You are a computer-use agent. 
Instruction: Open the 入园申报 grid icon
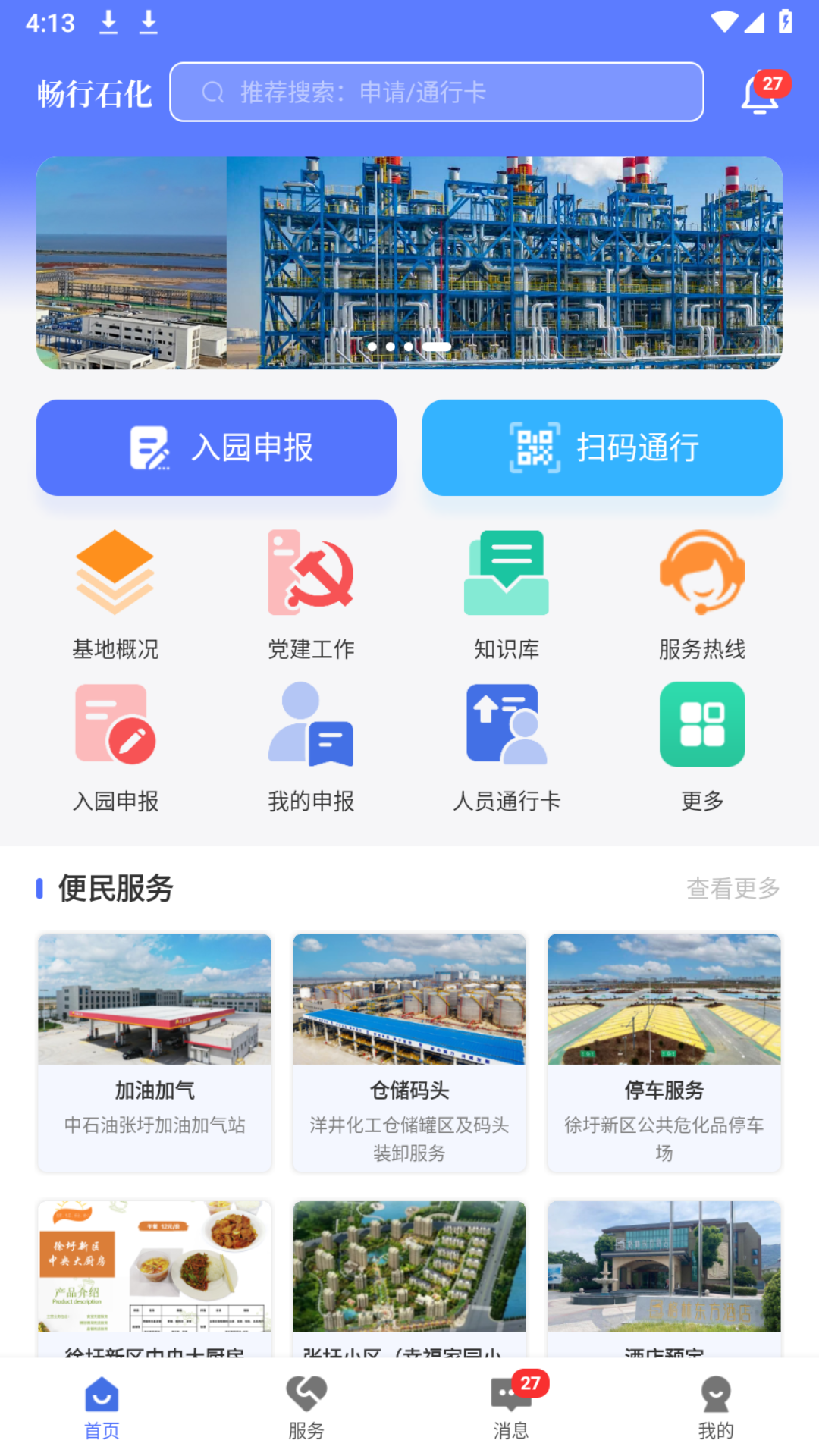(x=114, y=726)
